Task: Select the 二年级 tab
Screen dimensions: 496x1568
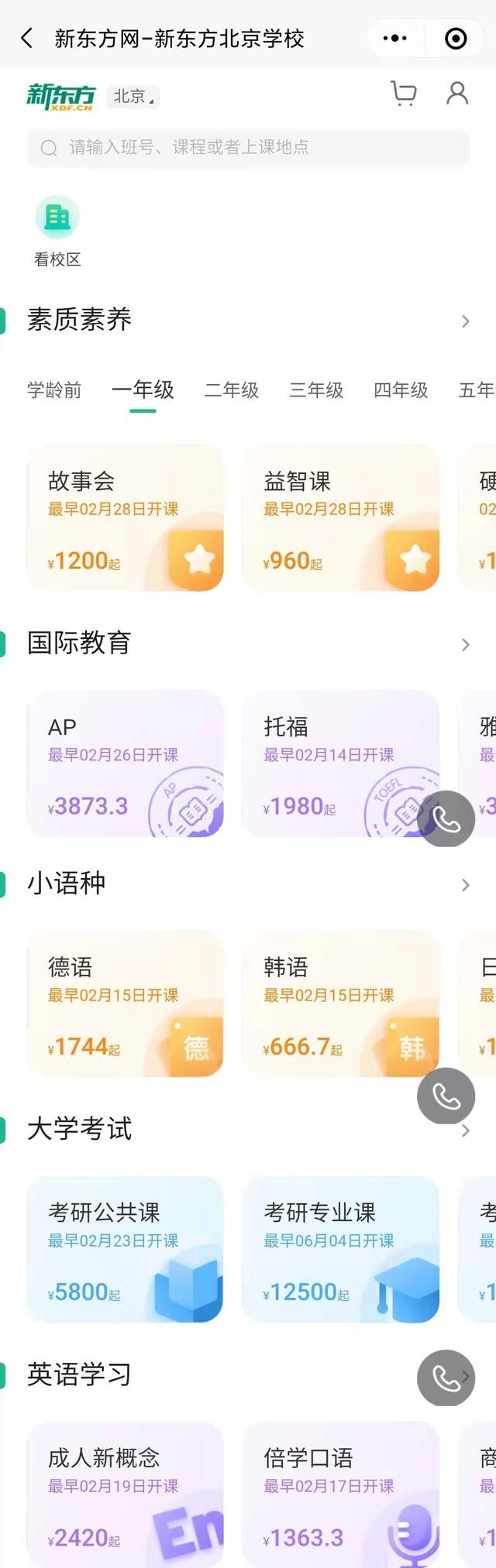Action: tap(231, 390)
